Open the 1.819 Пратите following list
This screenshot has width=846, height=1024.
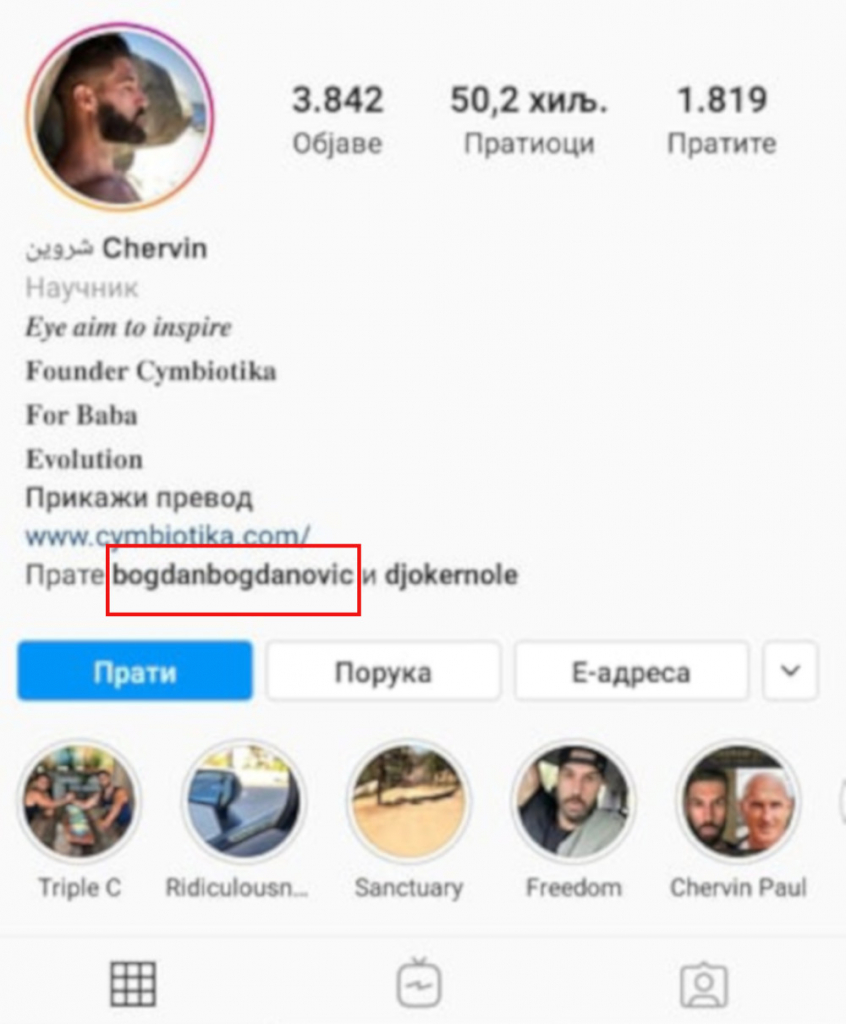(x=721, y=120)
